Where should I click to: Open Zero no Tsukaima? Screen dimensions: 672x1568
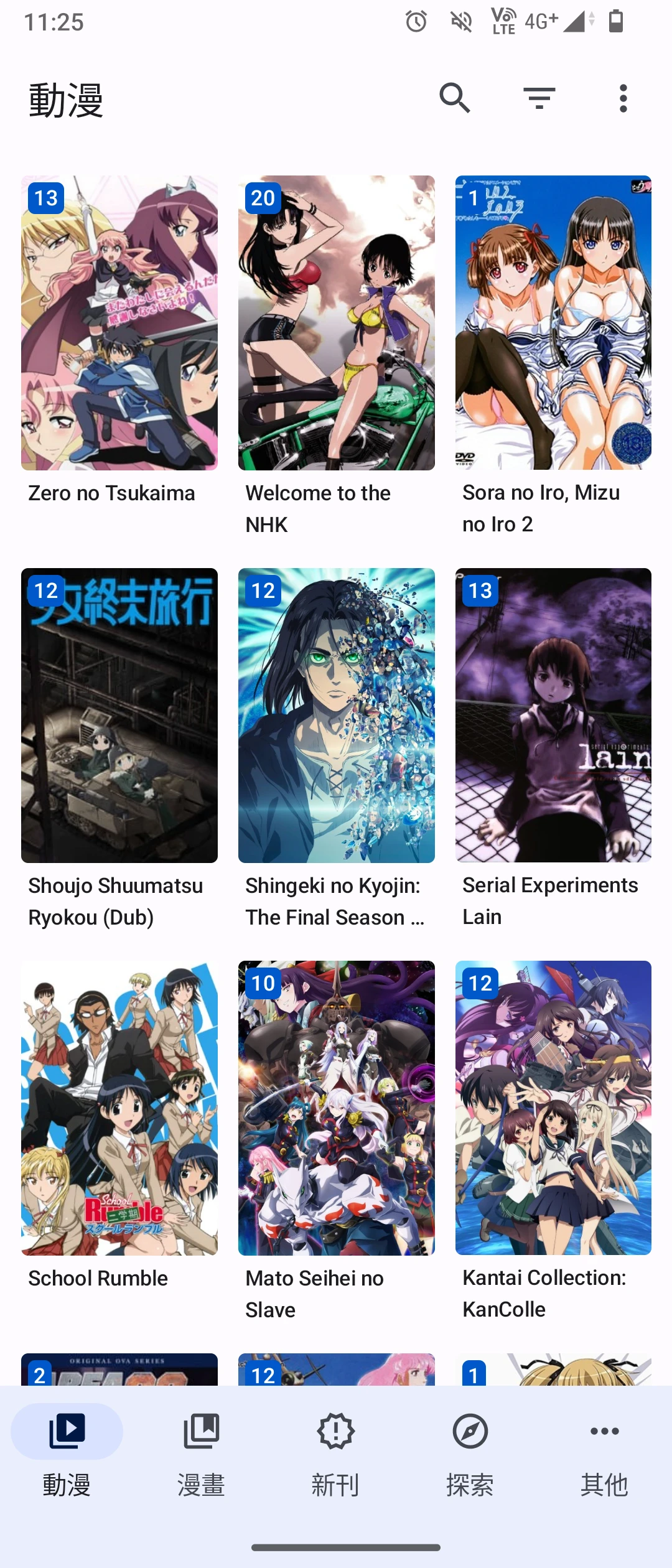119,323
